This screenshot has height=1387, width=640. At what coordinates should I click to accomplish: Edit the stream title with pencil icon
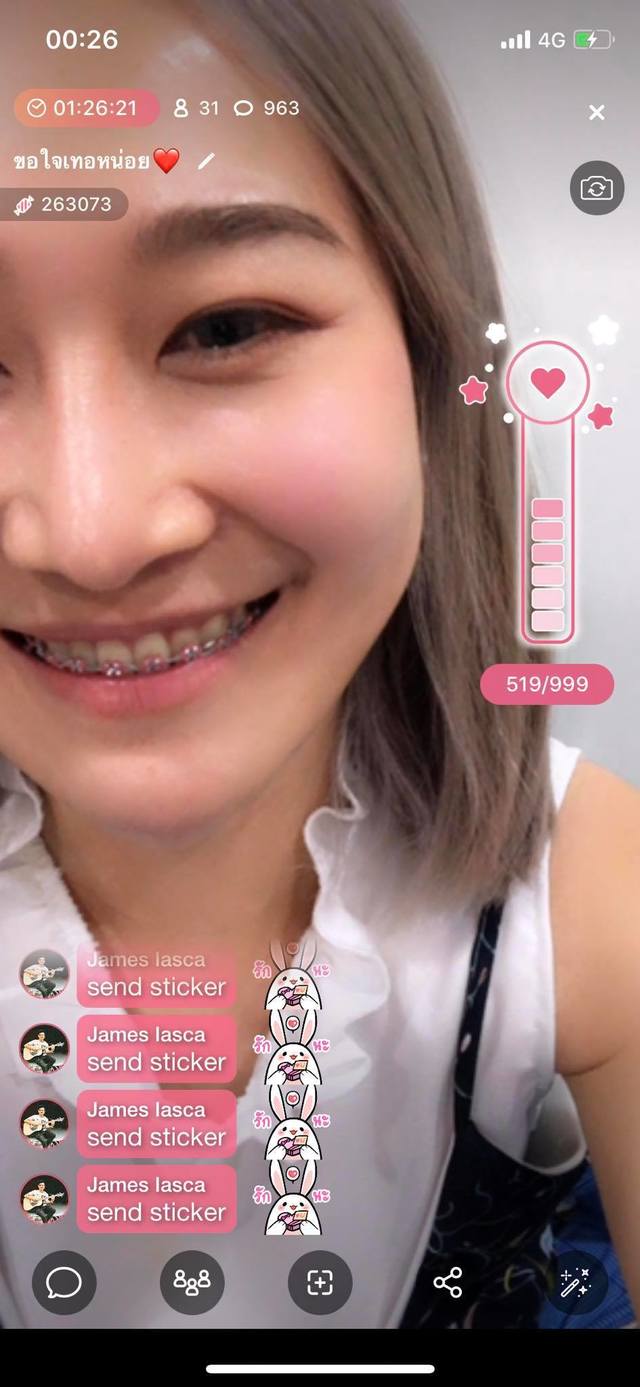(x=206, y=160)
